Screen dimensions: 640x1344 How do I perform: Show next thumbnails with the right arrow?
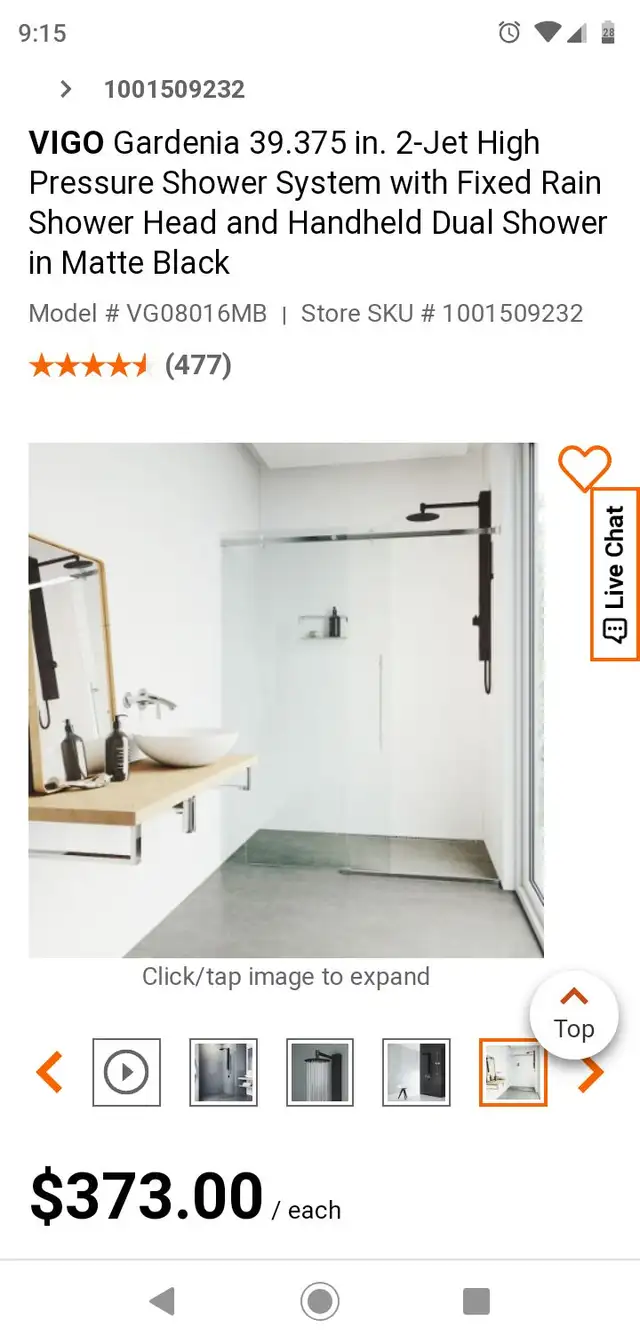(x=592, y=1073)
